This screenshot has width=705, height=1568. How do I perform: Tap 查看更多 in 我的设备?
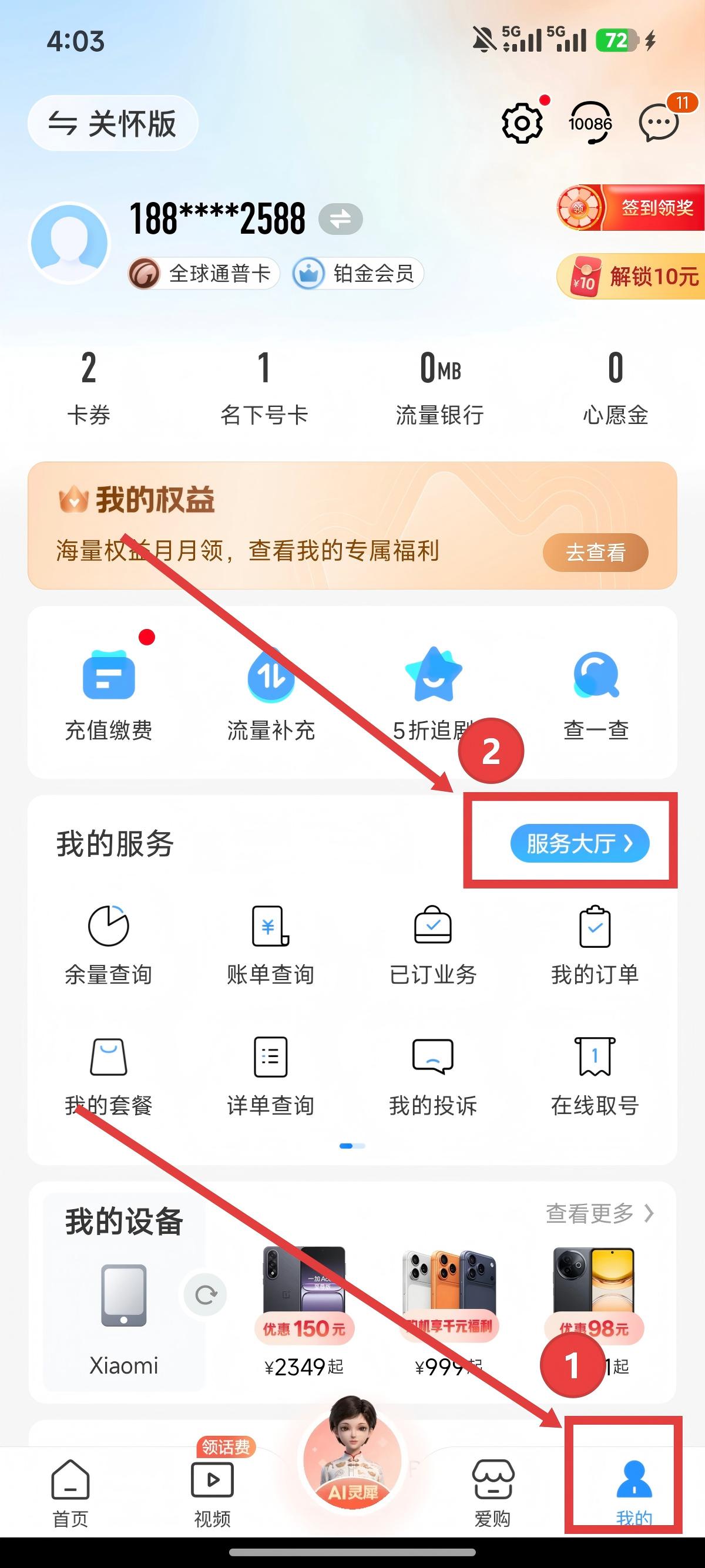click(x=599, y=1213)
